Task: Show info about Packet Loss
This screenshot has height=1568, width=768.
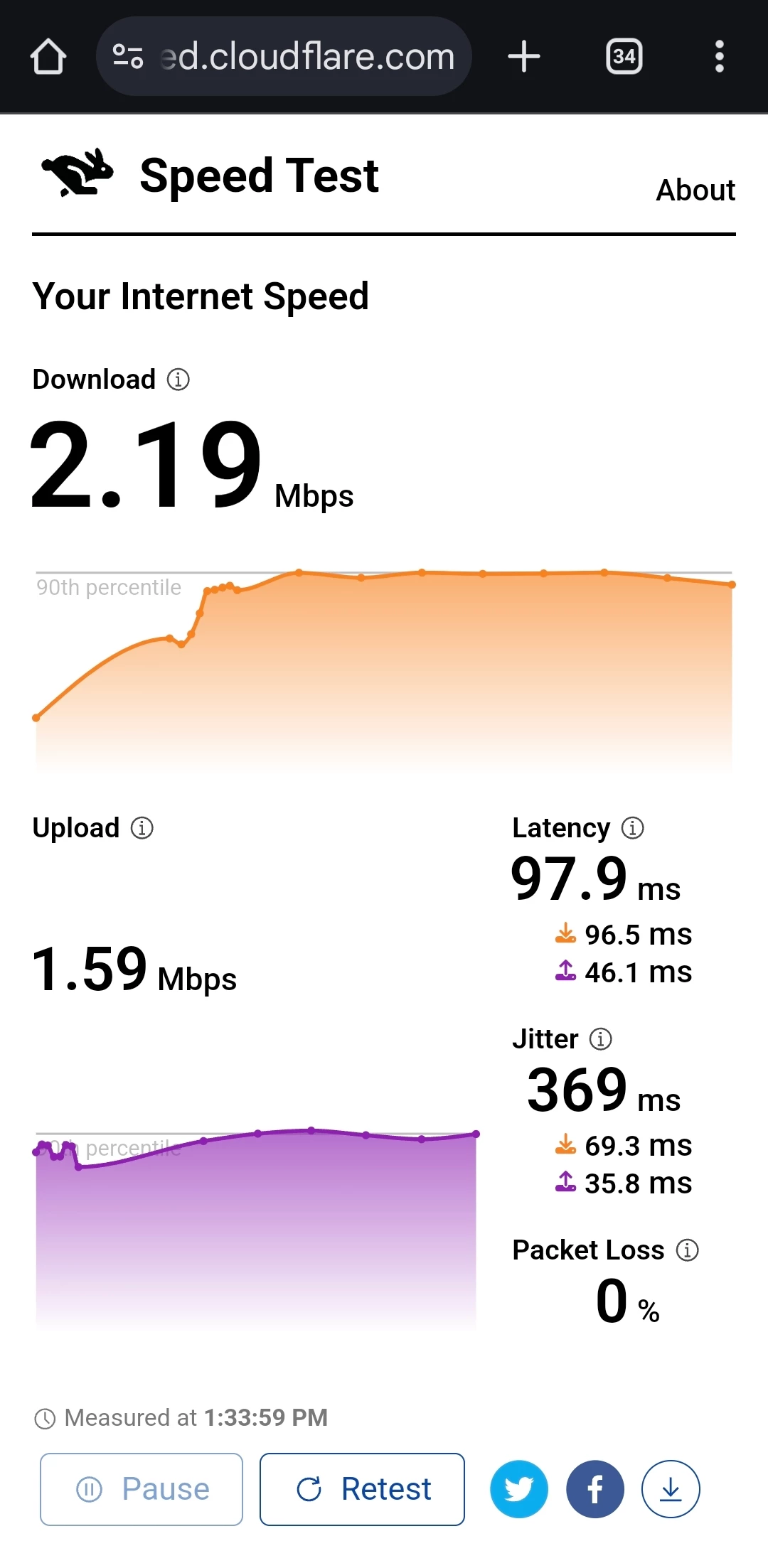Action: tap(687, 1250)
